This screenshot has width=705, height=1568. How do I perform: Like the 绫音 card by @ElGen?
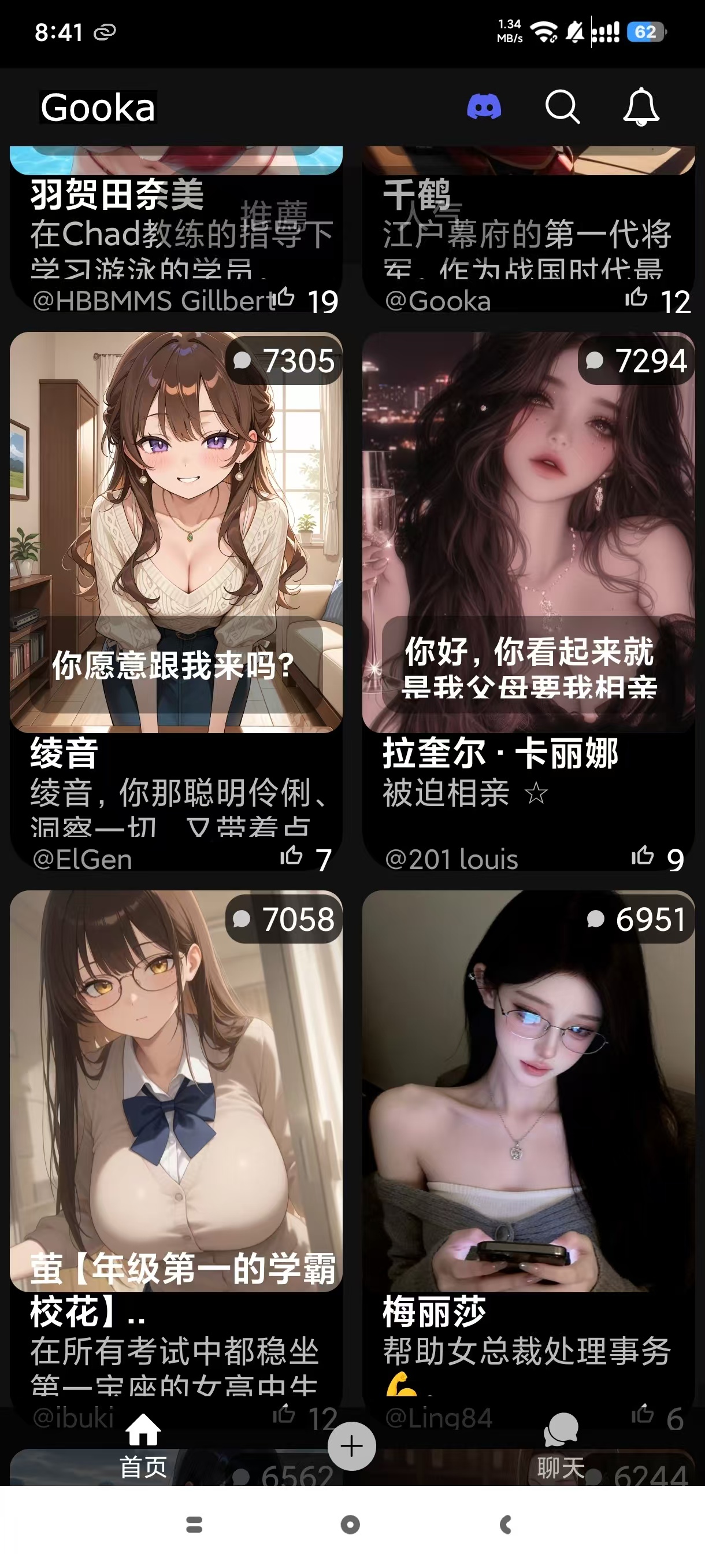click(x=291, y=856)
